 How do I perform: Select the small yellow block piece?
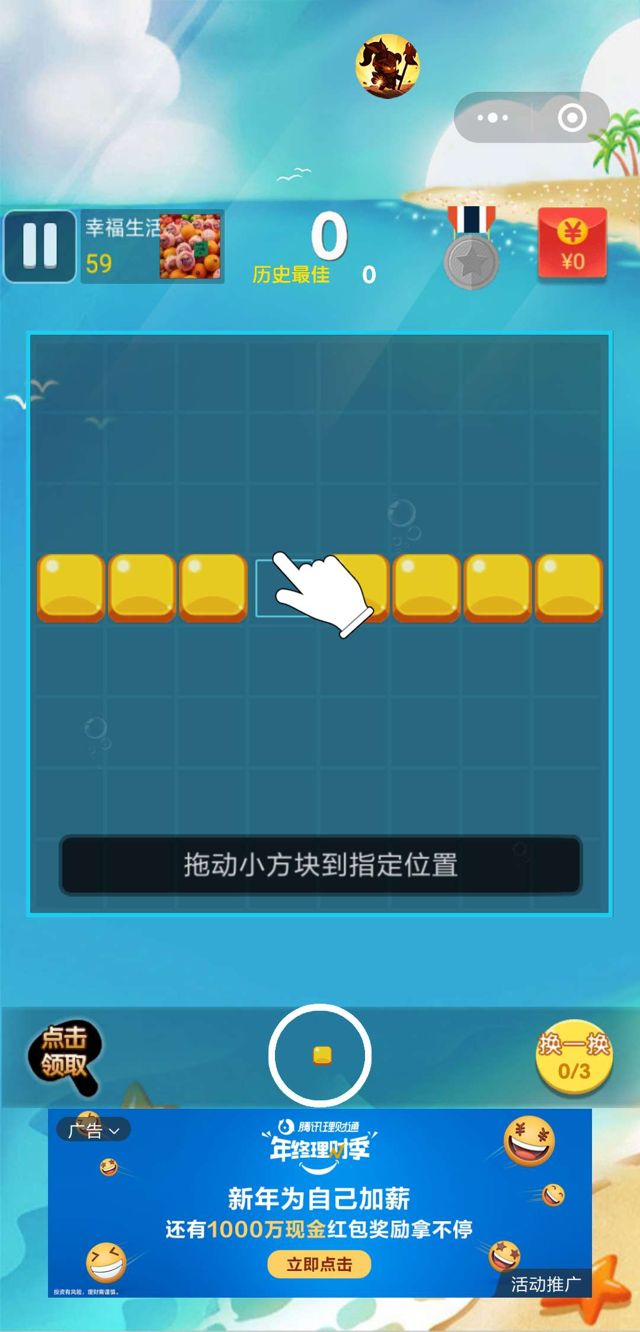pos(321,1055)
